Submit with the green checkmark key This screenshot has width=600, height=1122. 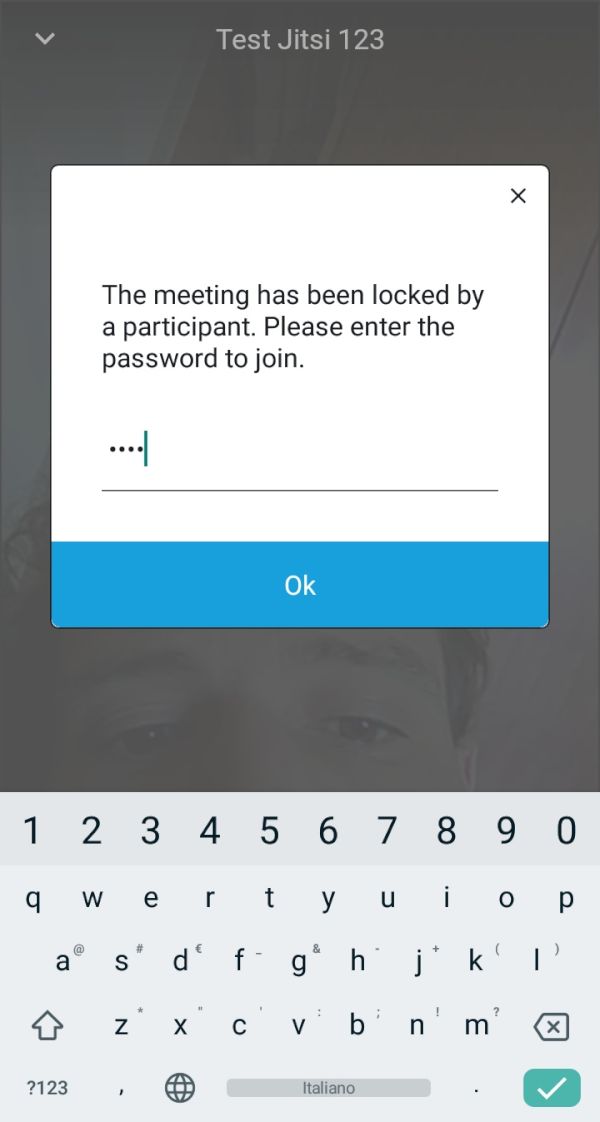pos(551,1088)
